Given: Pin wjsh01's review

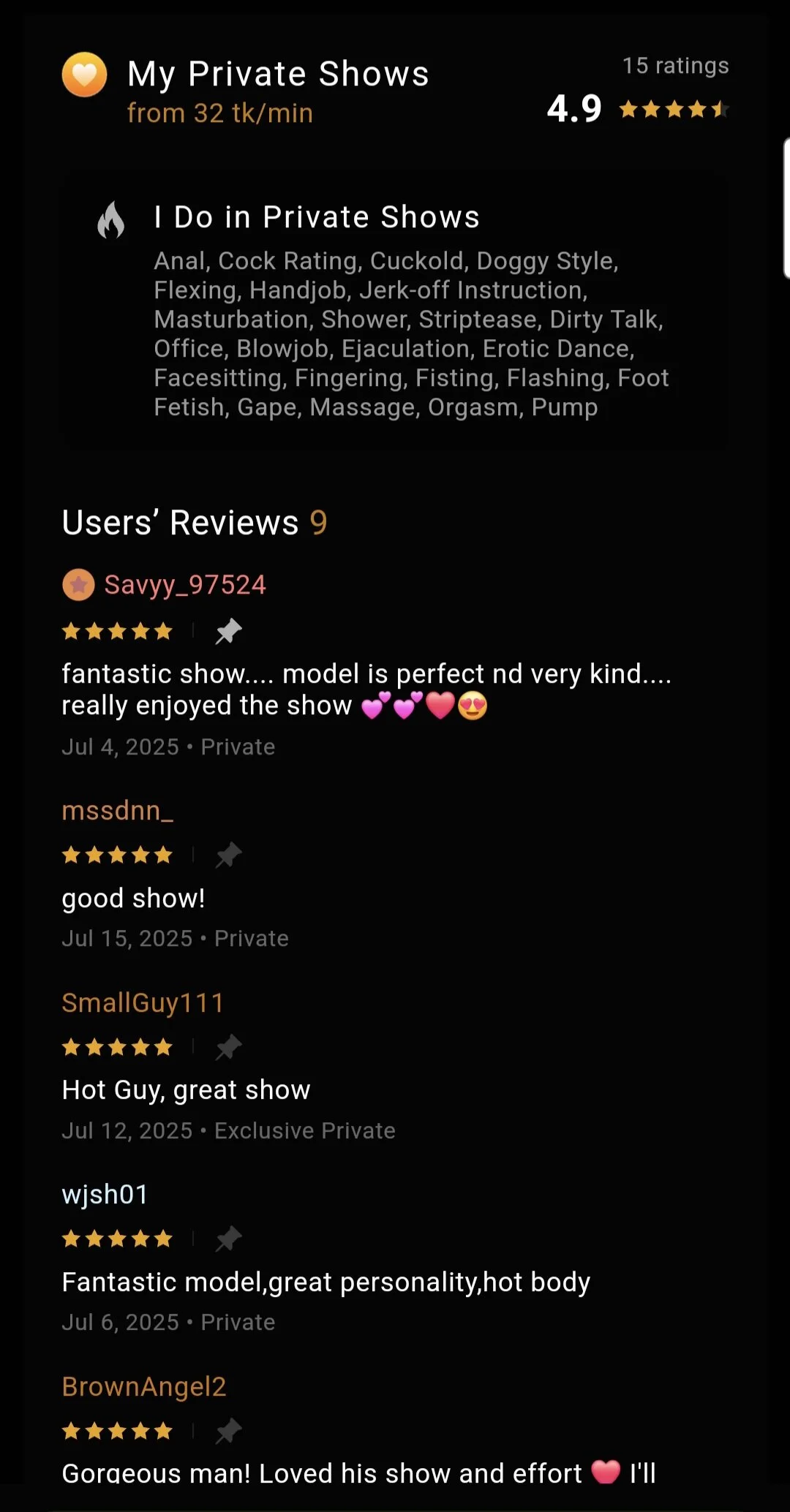Looking at the screenshot, I should pyautogui.click(x=228, y=1239).
